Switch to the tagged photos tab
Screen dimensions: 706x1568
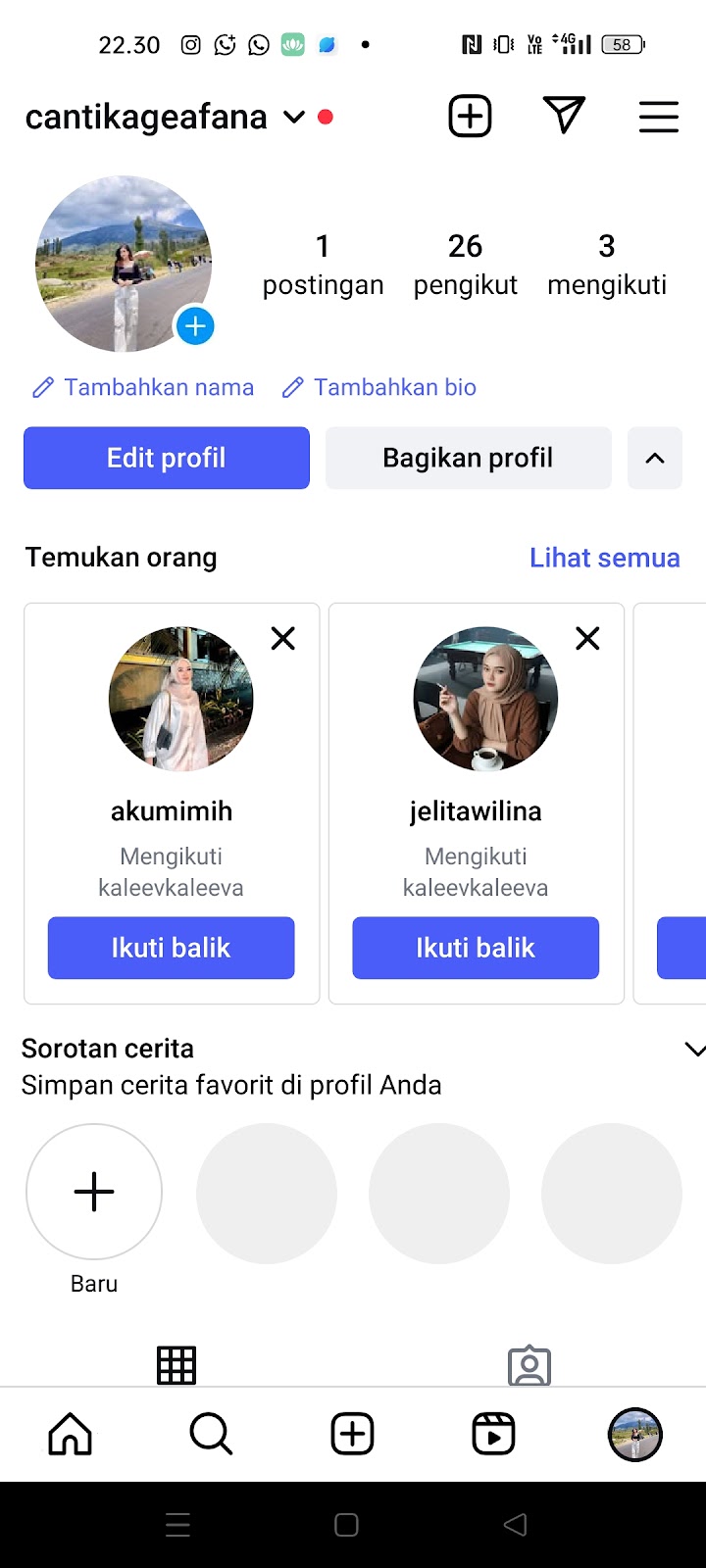click(529, 1365)
